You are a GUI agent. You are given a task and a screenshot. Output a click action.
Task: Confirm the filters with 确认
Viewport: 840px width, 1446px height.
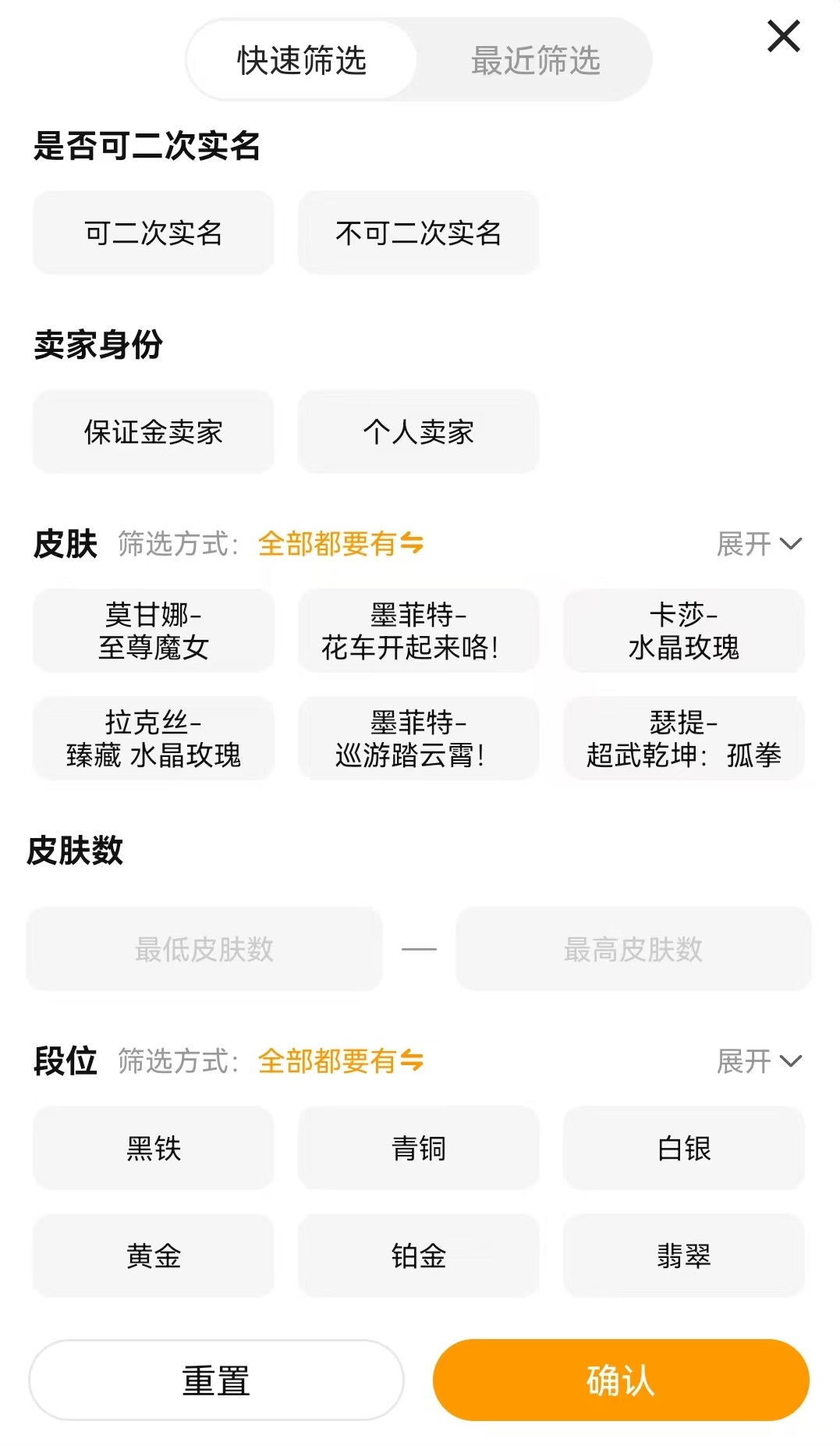click(x=621, y=1380)
